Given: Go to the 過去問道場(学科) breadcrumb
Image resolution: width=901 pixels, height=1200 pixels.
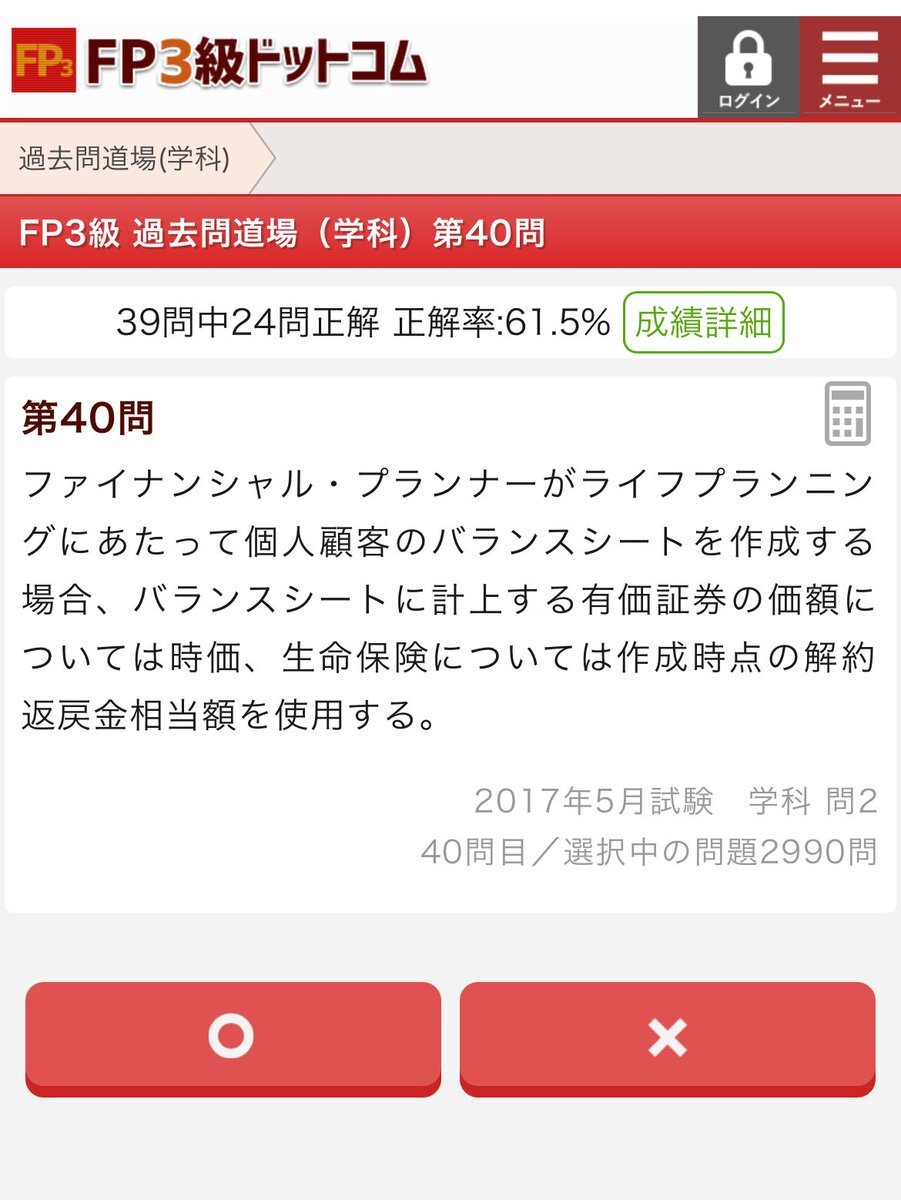Looking at the screenshot, I should click(x=125, y=159).
